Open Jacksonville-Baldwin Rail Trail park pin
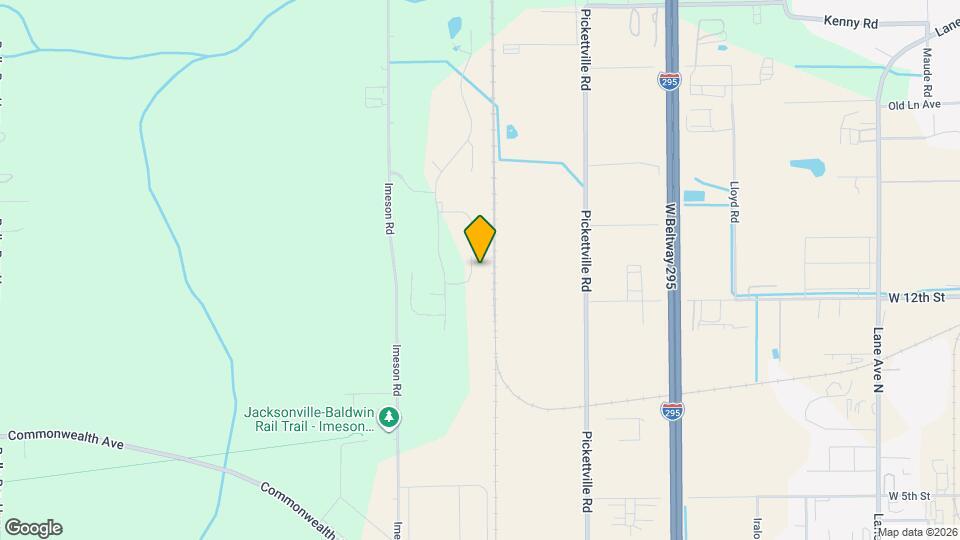 point(391,417)
